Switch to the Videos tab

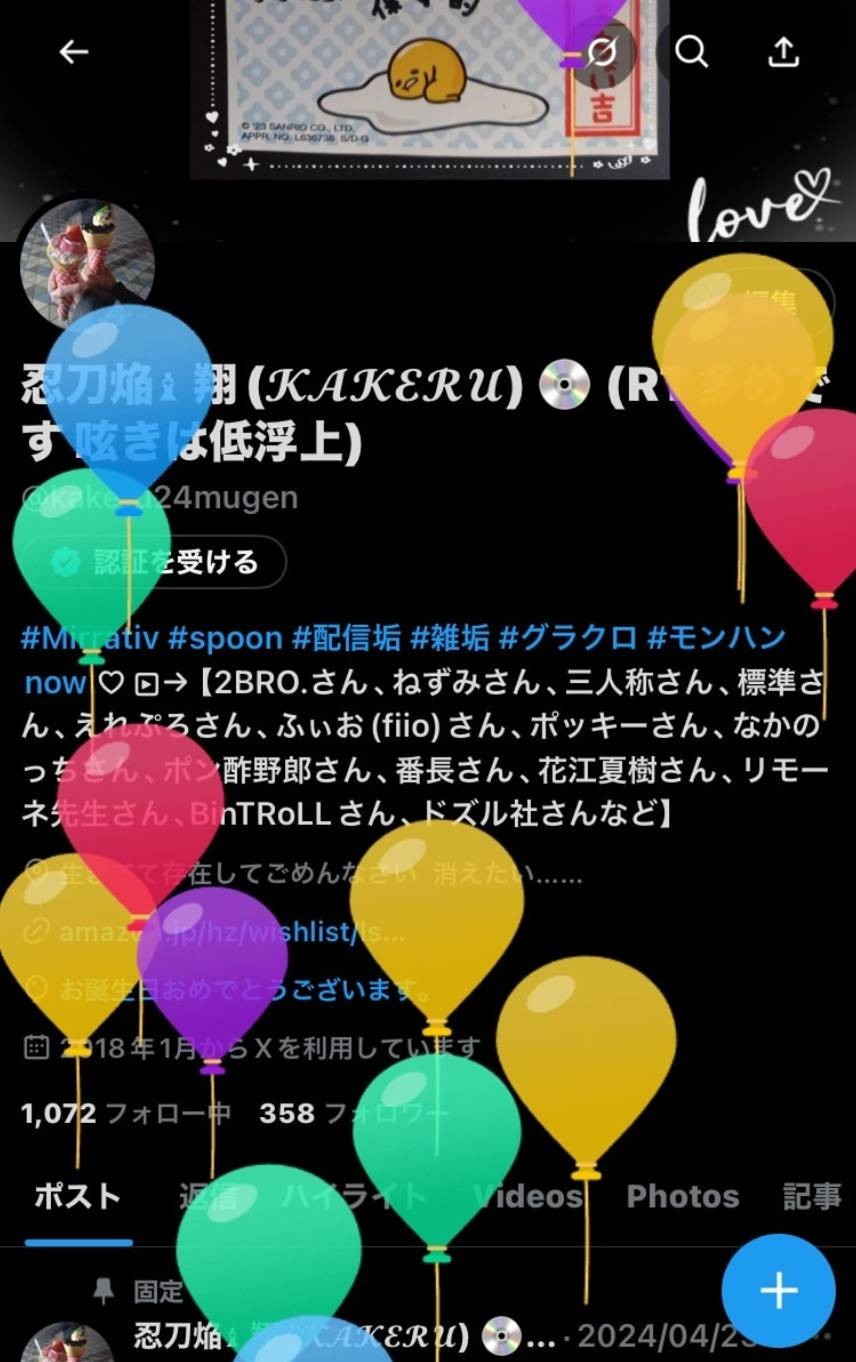point(527,1196)
